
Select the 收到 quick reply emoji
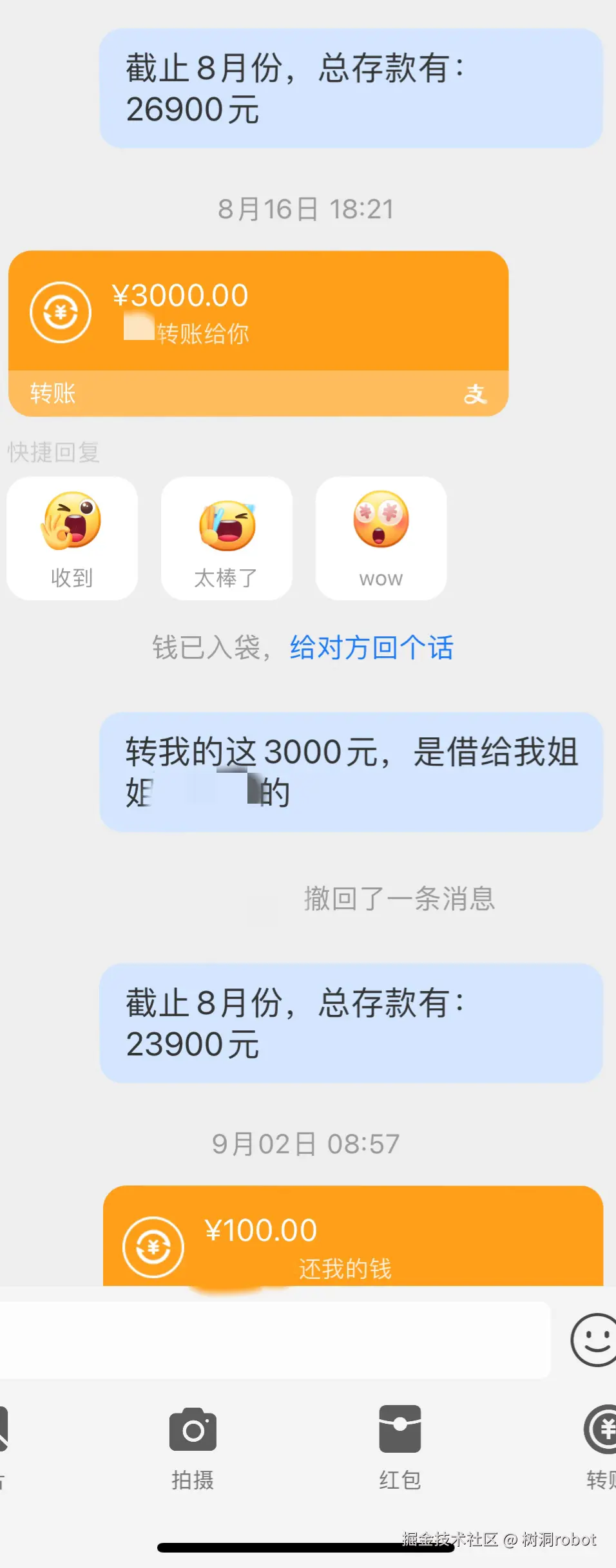[x=71, y=538]
